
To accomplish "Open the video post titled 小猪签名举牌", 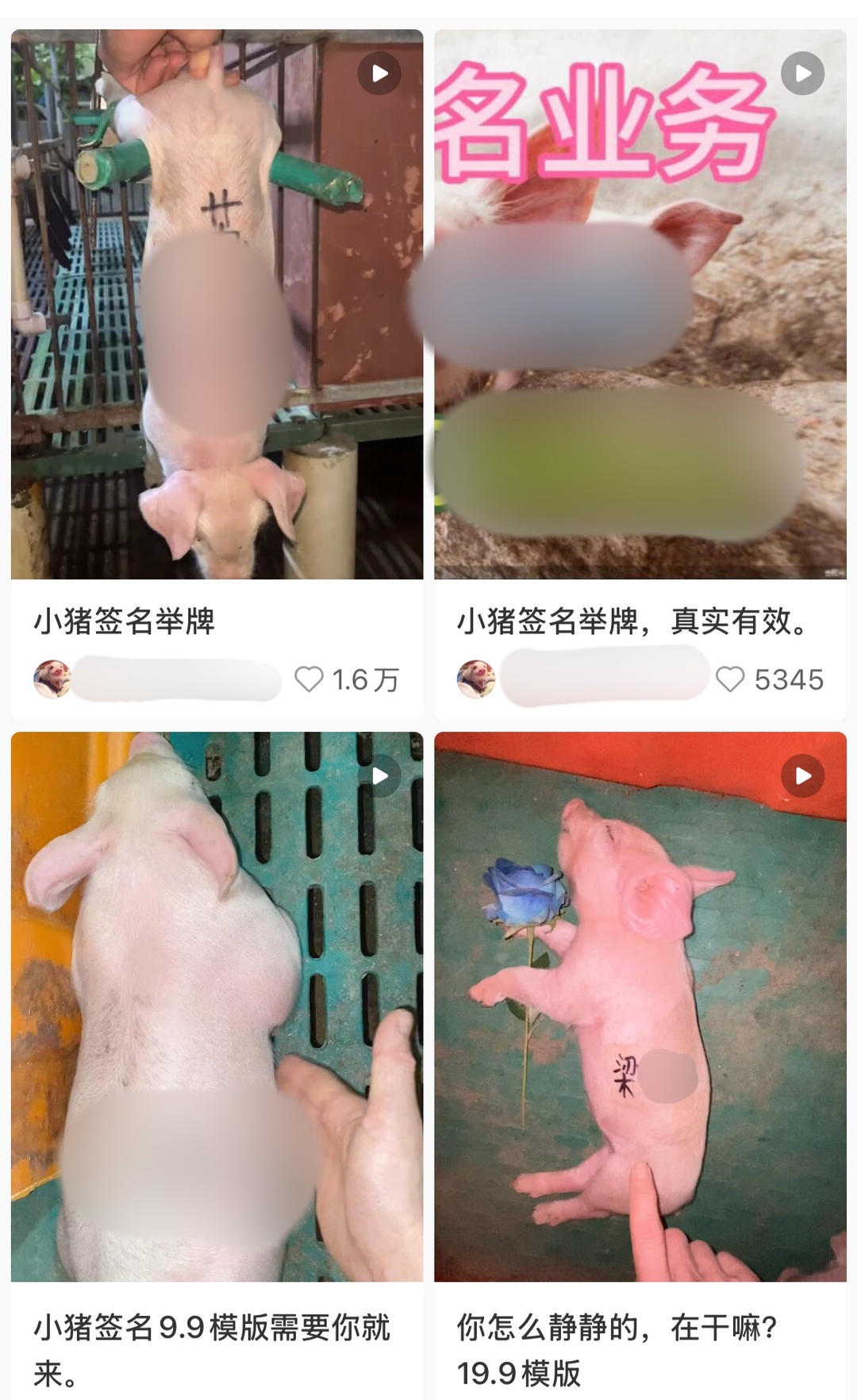I will (217, 304).
